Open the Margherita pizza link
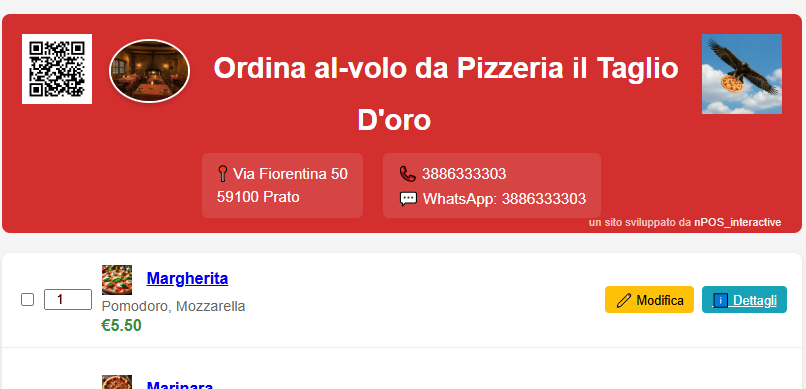The width and height of the screenshot is (806, 389). (x=187, y=279)
